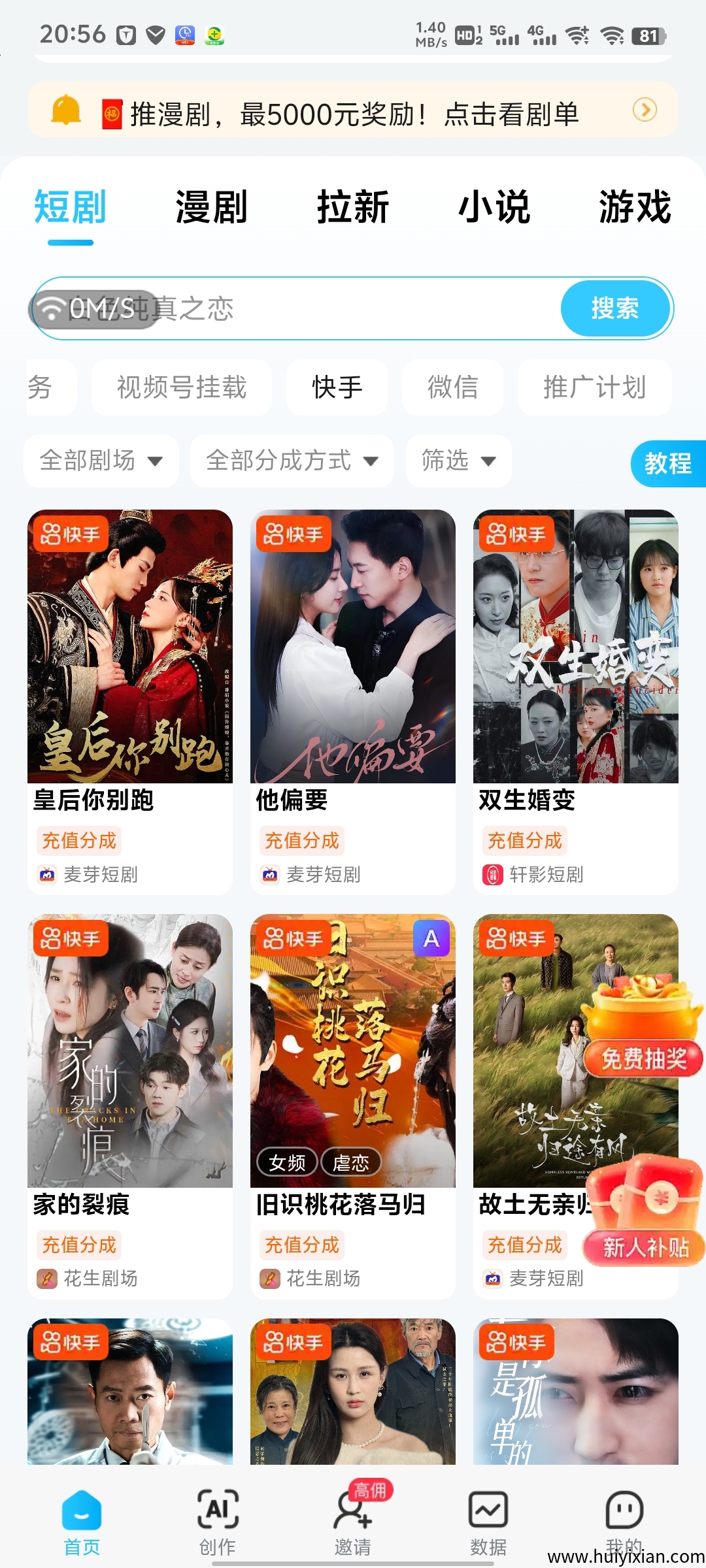706x1568 pixels.
Task: Open the 筛选 filter dropdown
Action: pyautogui.click(x=458, y=461)
